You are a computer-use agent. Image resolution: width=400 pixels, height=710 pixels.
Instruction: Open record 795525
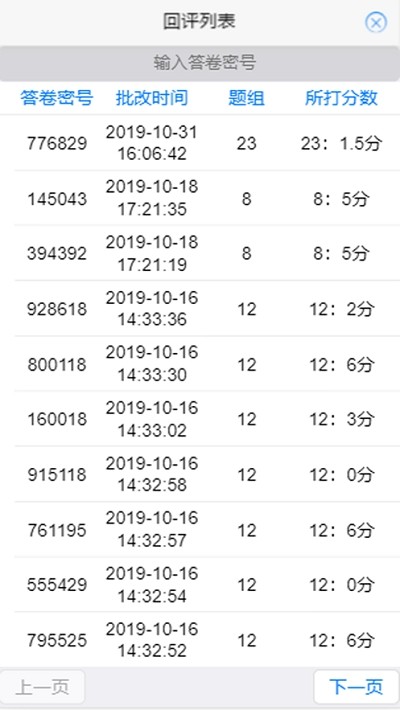(x=200, y=639)
